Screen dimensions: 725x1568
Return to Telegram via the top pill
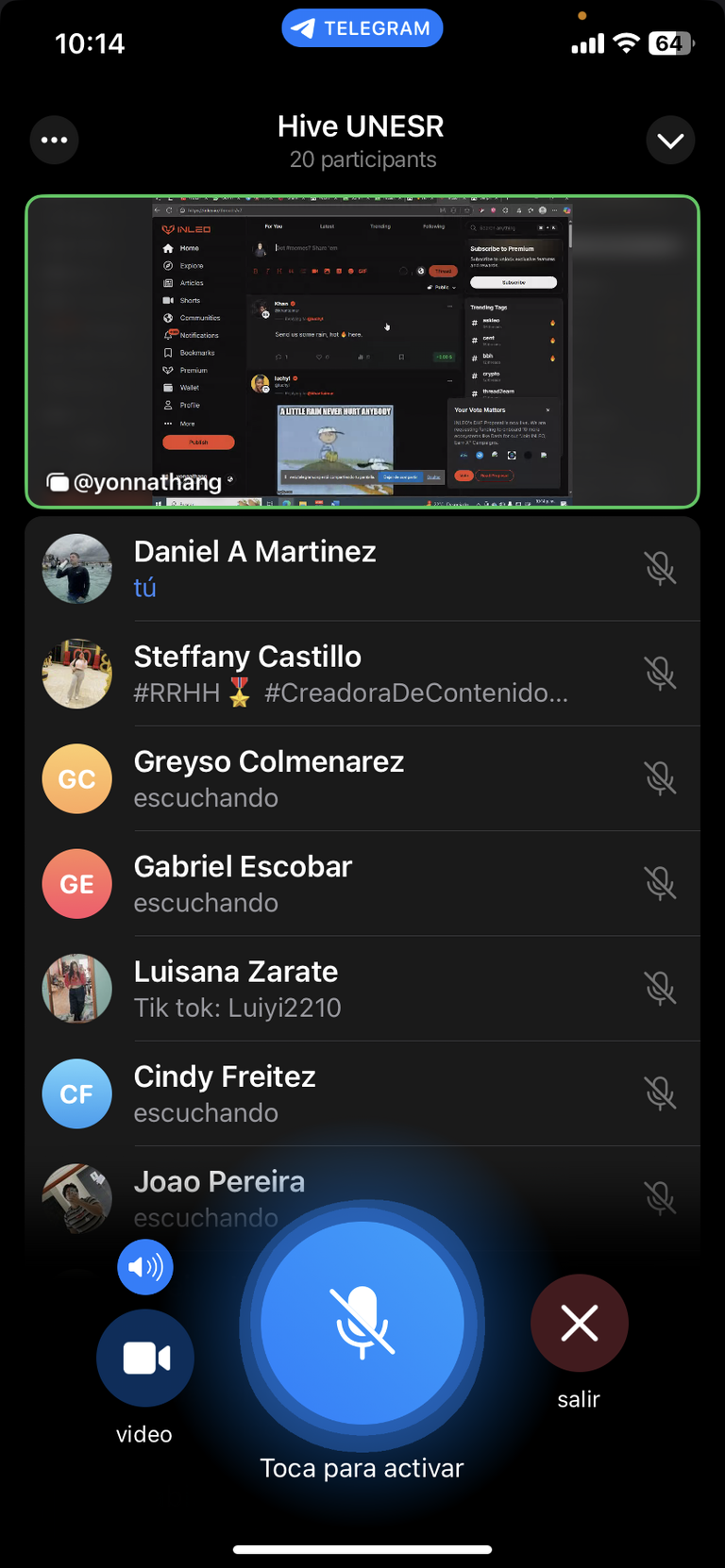click(x=362, y=28)
